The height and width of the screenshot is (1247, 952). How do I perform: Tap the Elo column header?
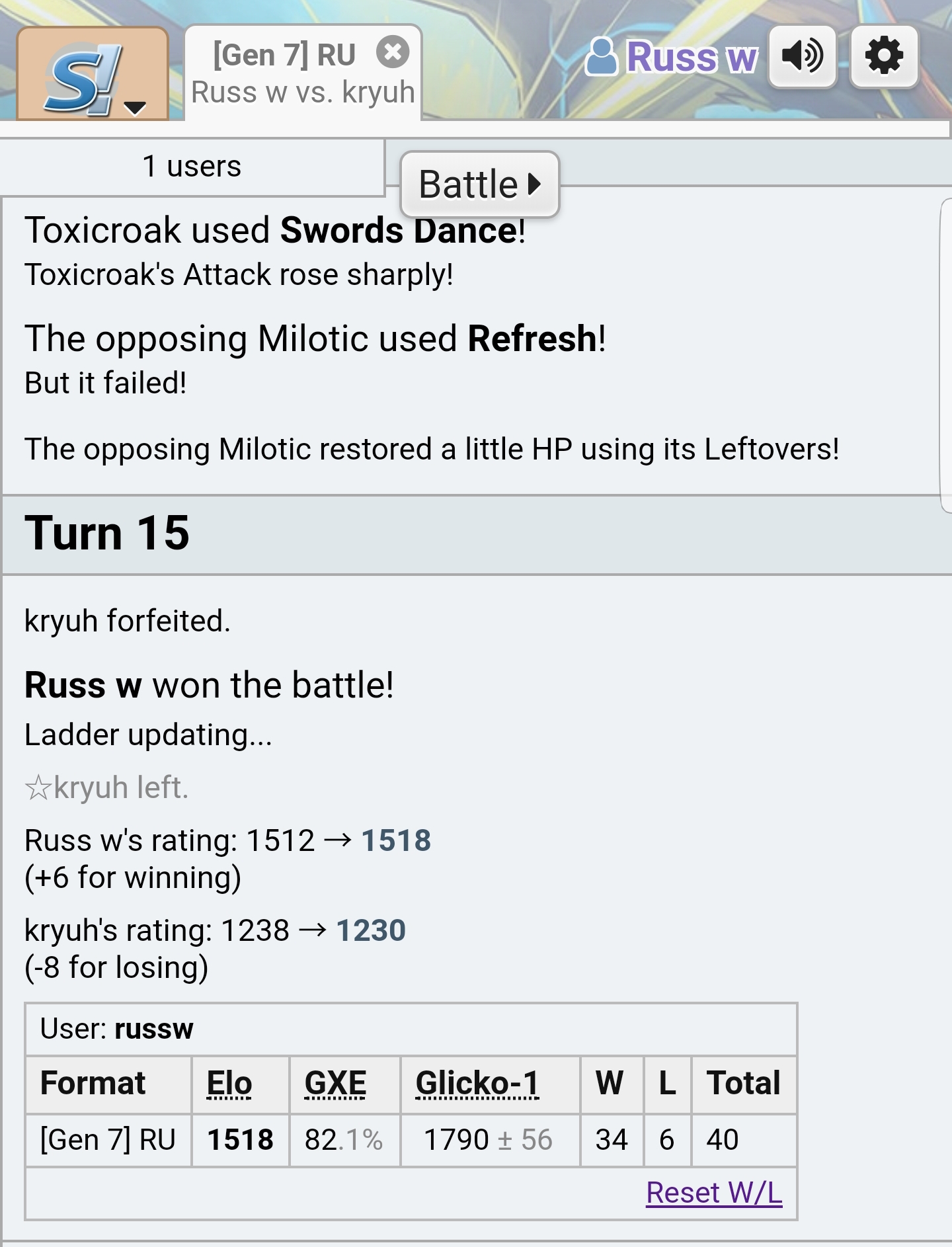229,1084
